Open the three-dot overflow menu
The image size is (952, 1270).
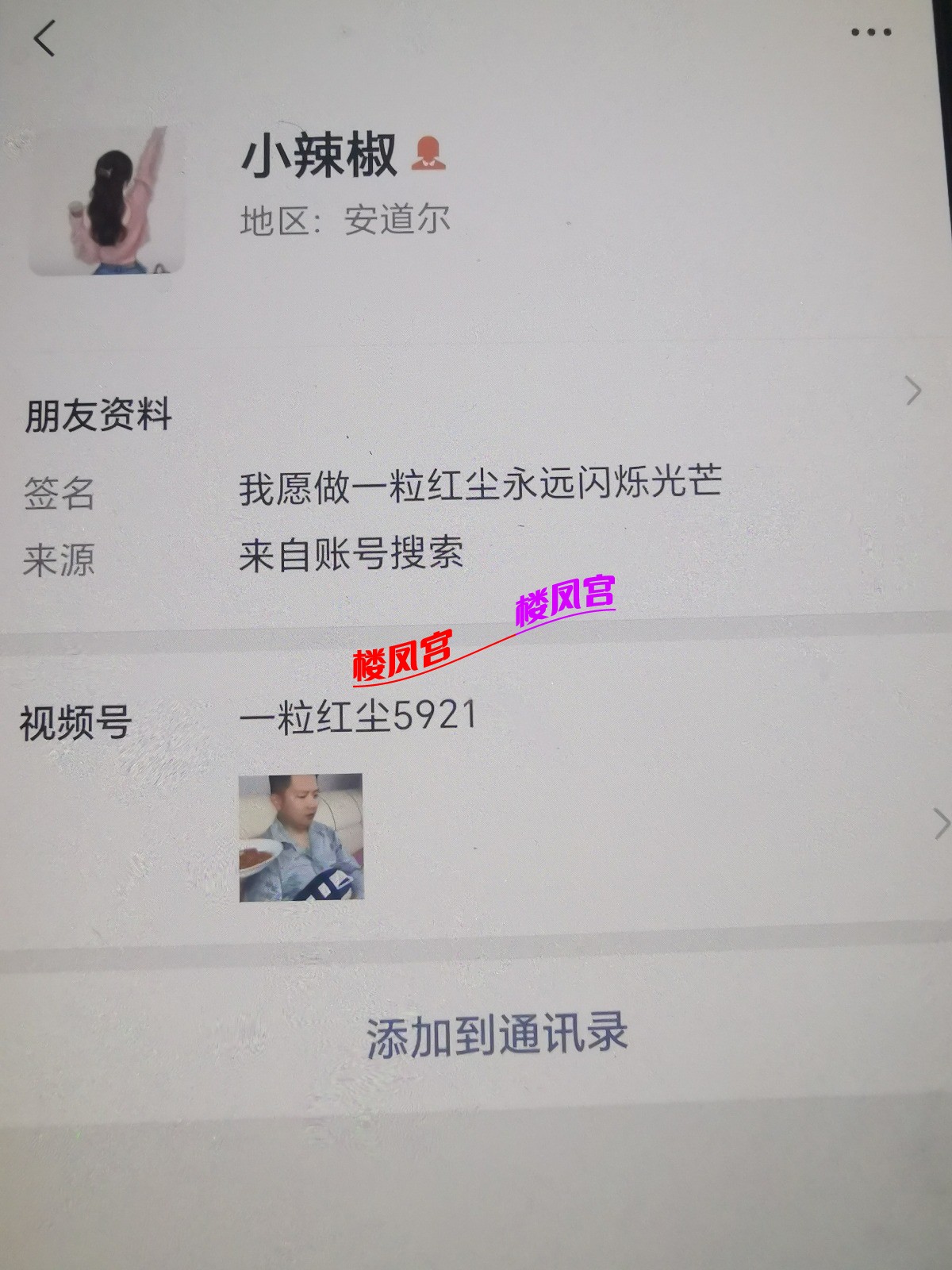(x=870, y=33)
